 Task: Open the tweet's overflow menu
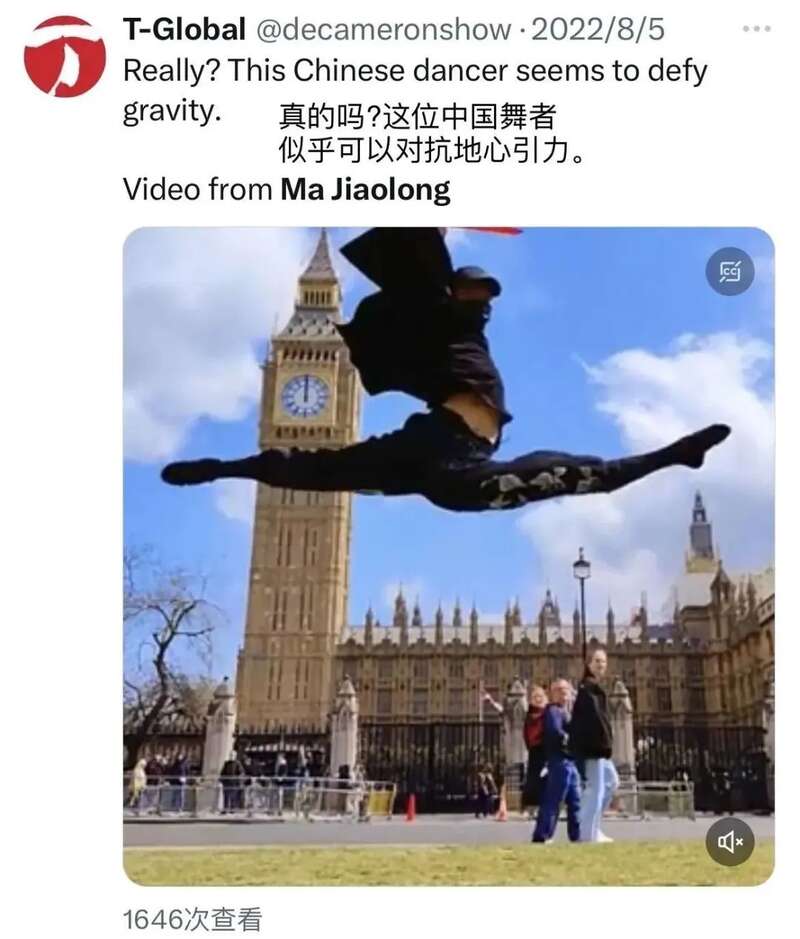click(x=756, y=29)
